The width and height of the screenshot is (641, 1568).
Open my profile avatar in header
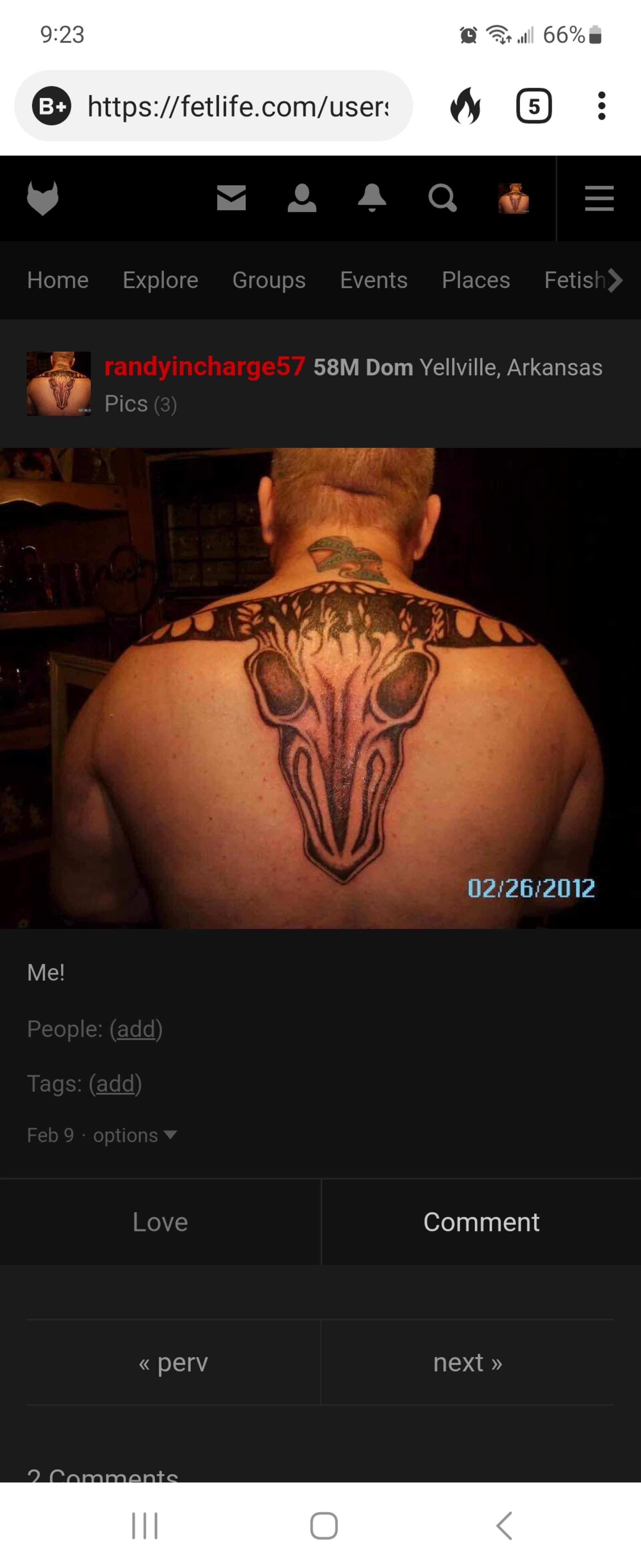coord(513,199)
